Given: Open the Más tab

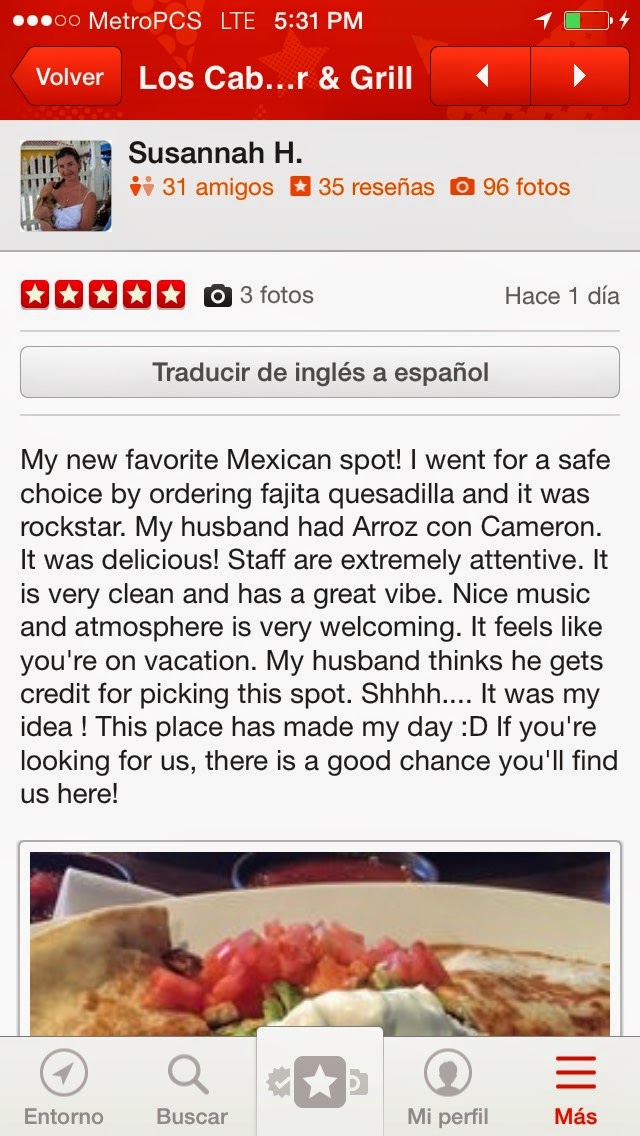Looking at the screenshot, I should [x=575, y=1089].
